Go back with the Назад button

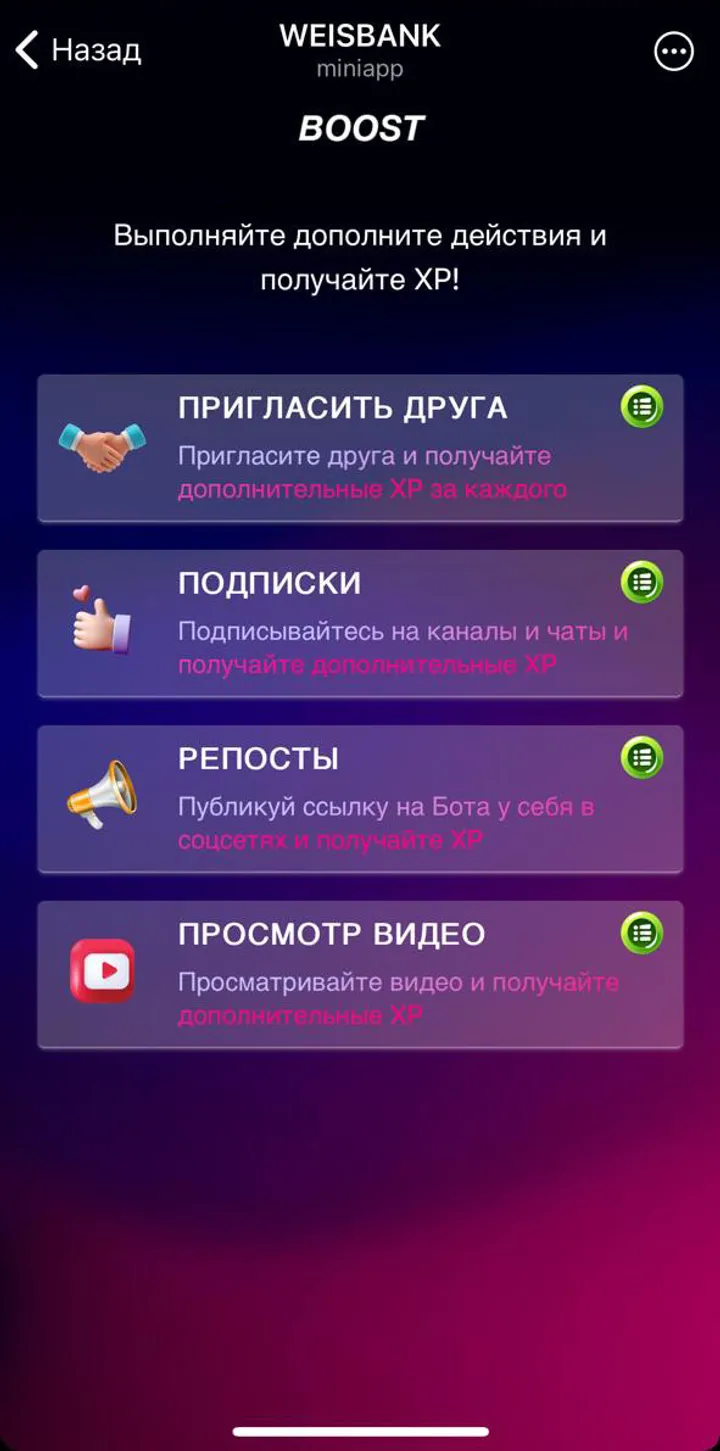(x=78, y=49)
